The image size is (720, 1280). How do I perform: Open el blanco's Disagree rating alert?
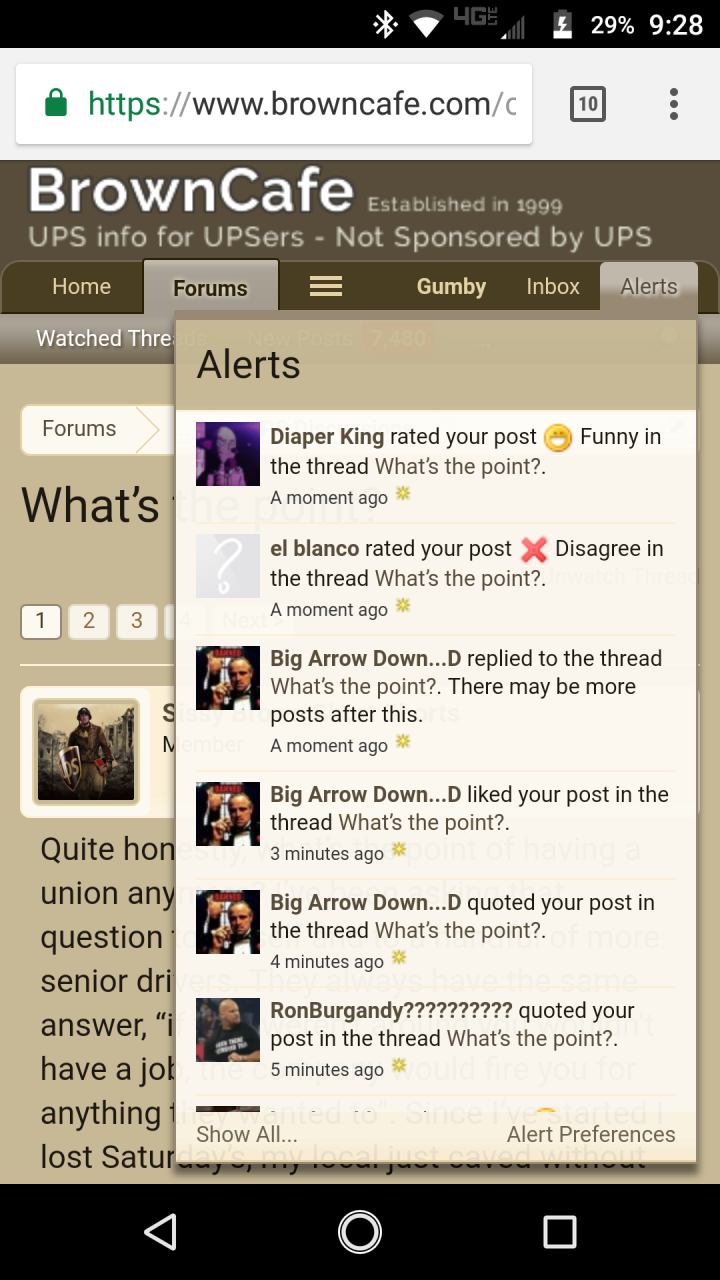click(x=436, y=578)
